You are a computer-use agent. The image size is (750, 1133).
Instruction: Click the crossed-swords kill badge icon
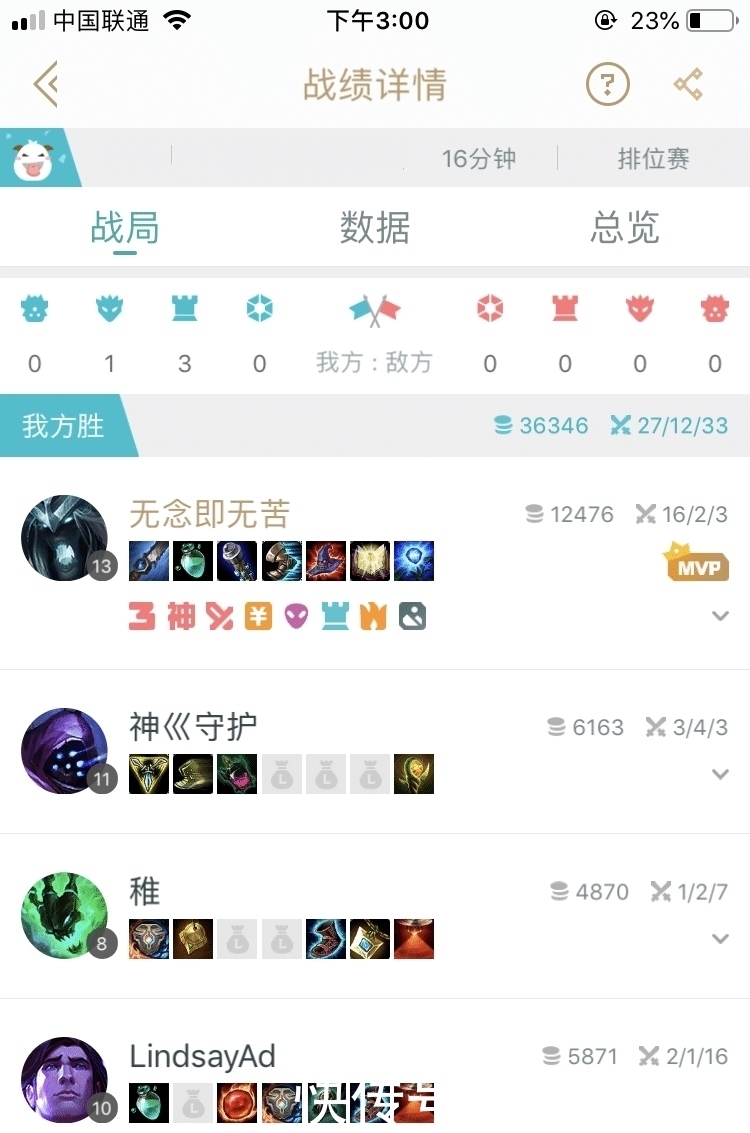[222, 616]
